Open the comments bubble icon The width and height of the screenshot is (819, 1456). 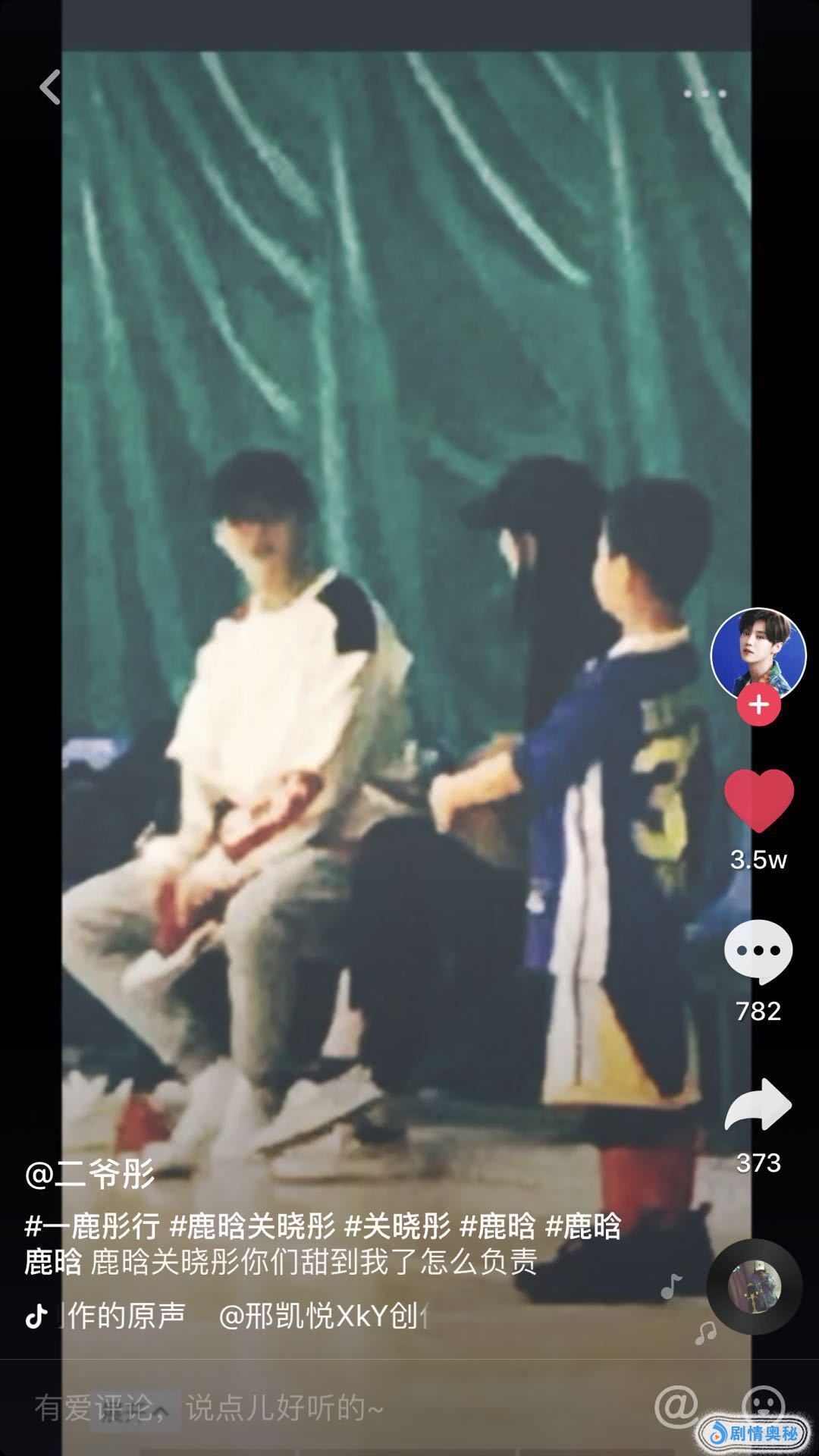758,952
